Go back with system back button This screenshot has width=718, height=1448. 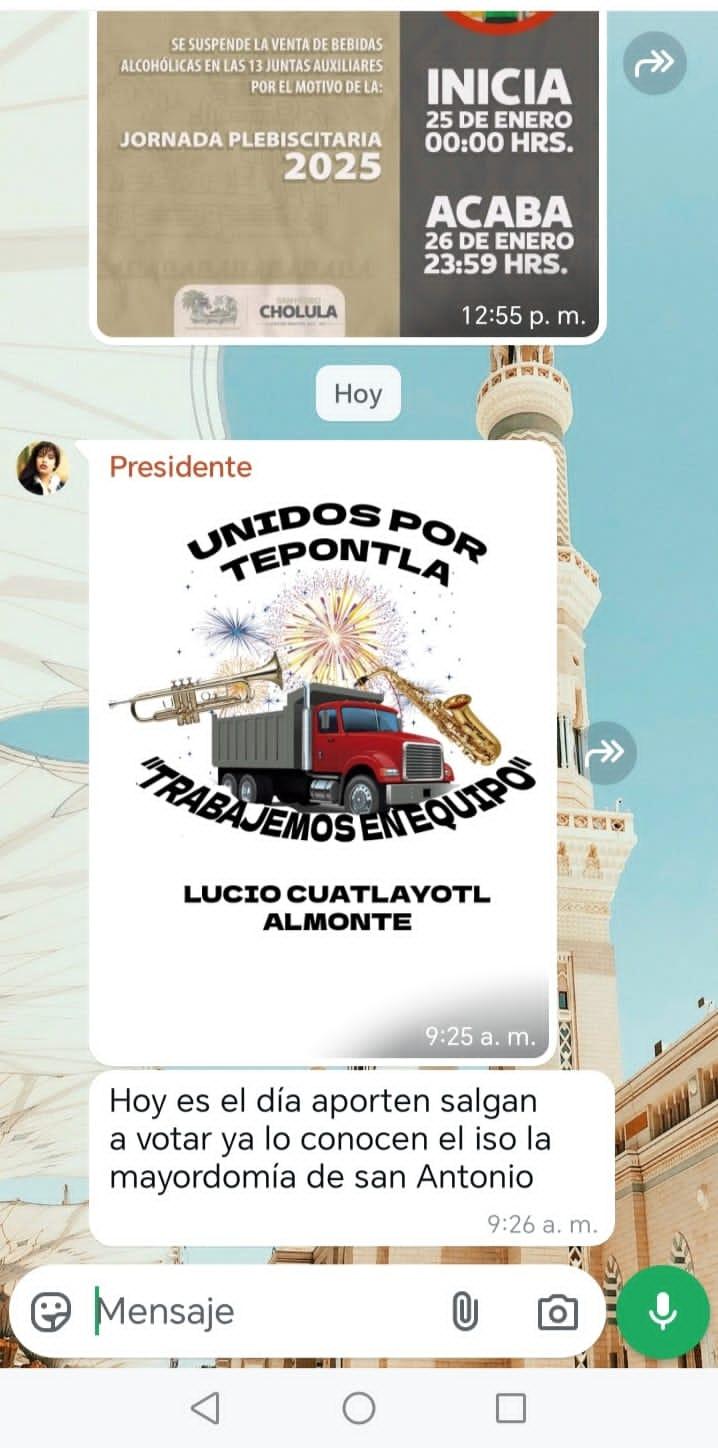pos(205,1408)
